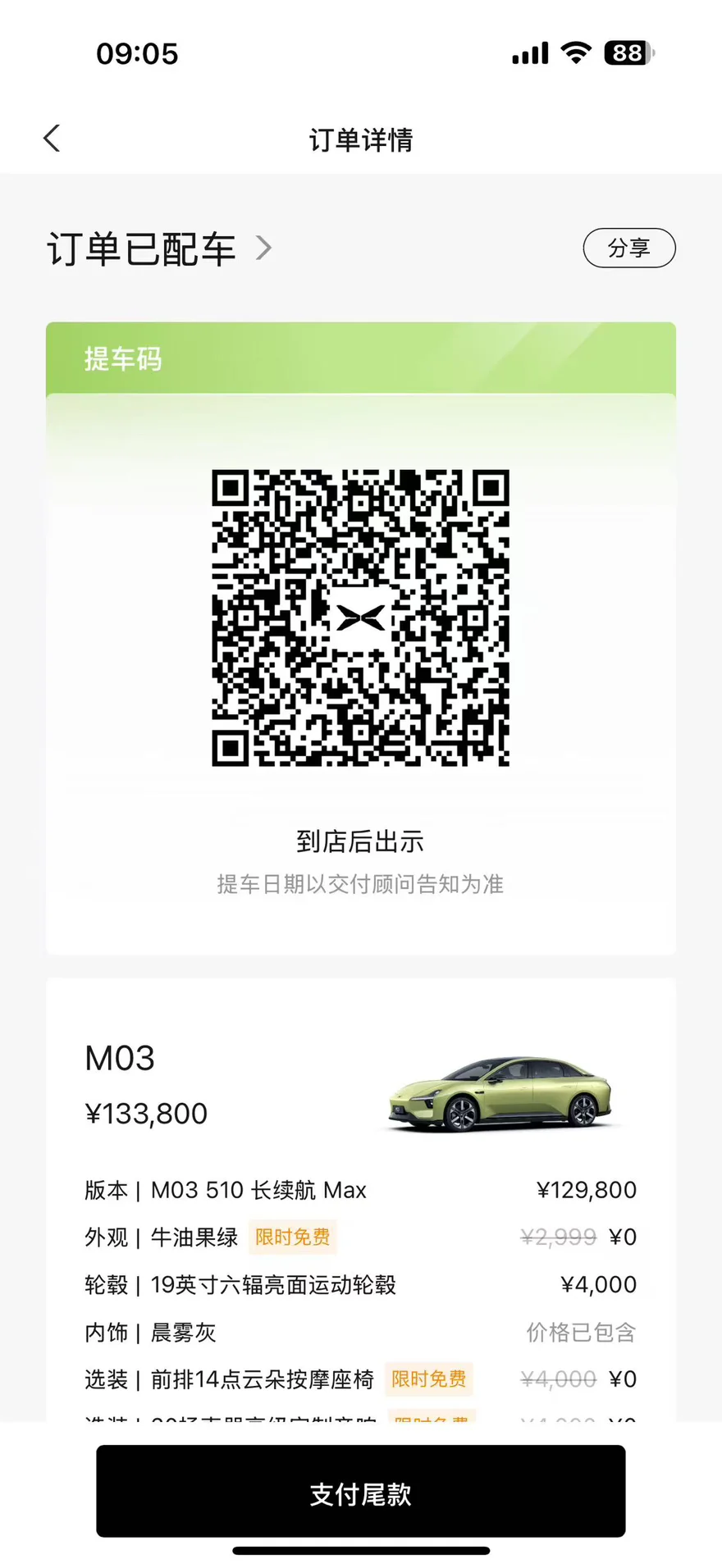Open 订单已配车 status details

[x=159, y=248]
